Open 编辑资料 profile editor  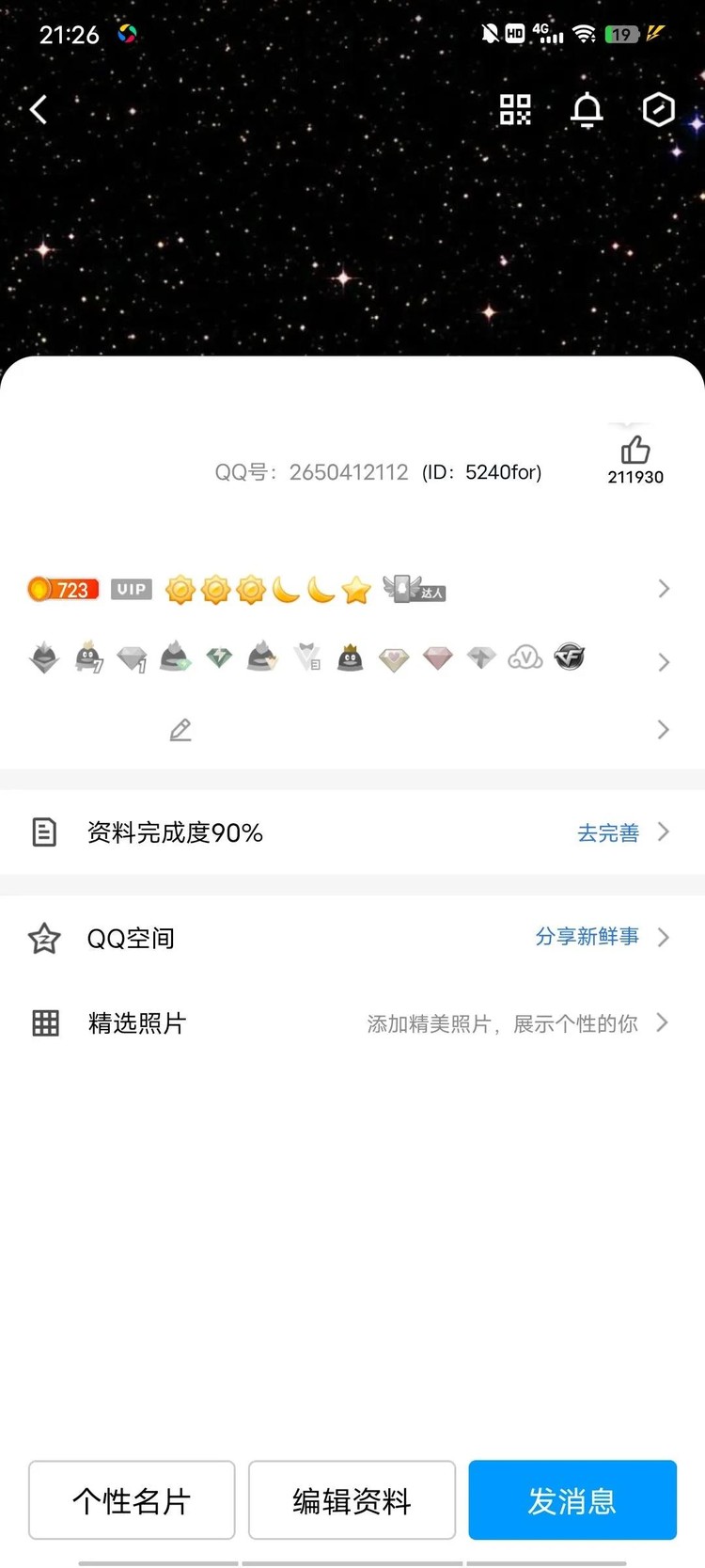(352, 1500)
